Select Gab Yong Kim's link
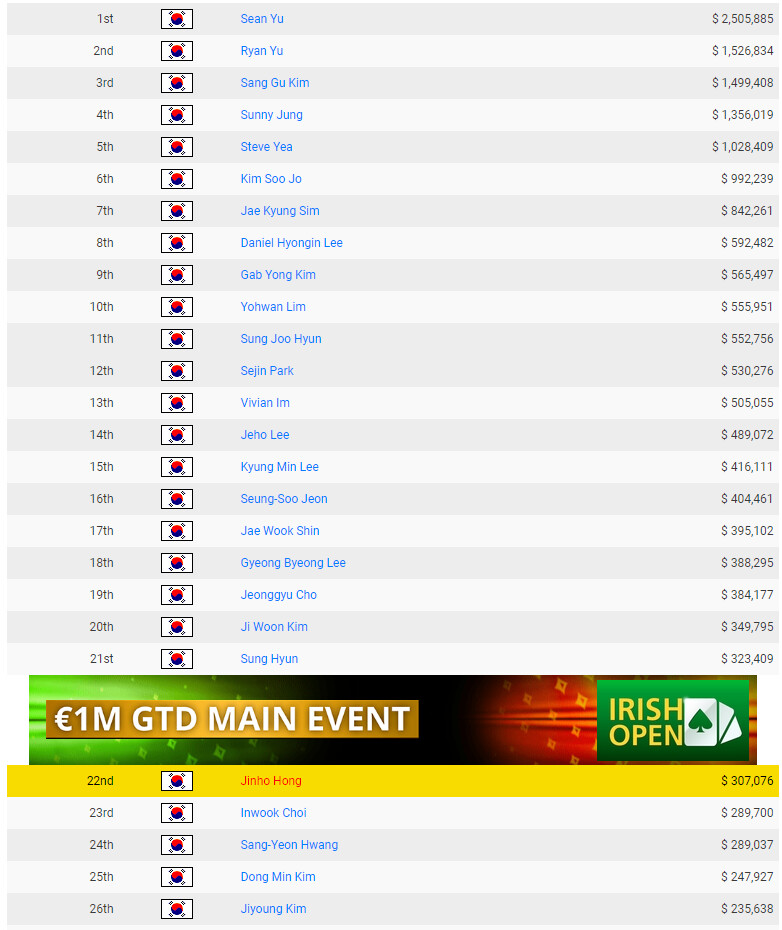This screenshot has height=930, width=782. pyautogui.click(x=278, y=275)
